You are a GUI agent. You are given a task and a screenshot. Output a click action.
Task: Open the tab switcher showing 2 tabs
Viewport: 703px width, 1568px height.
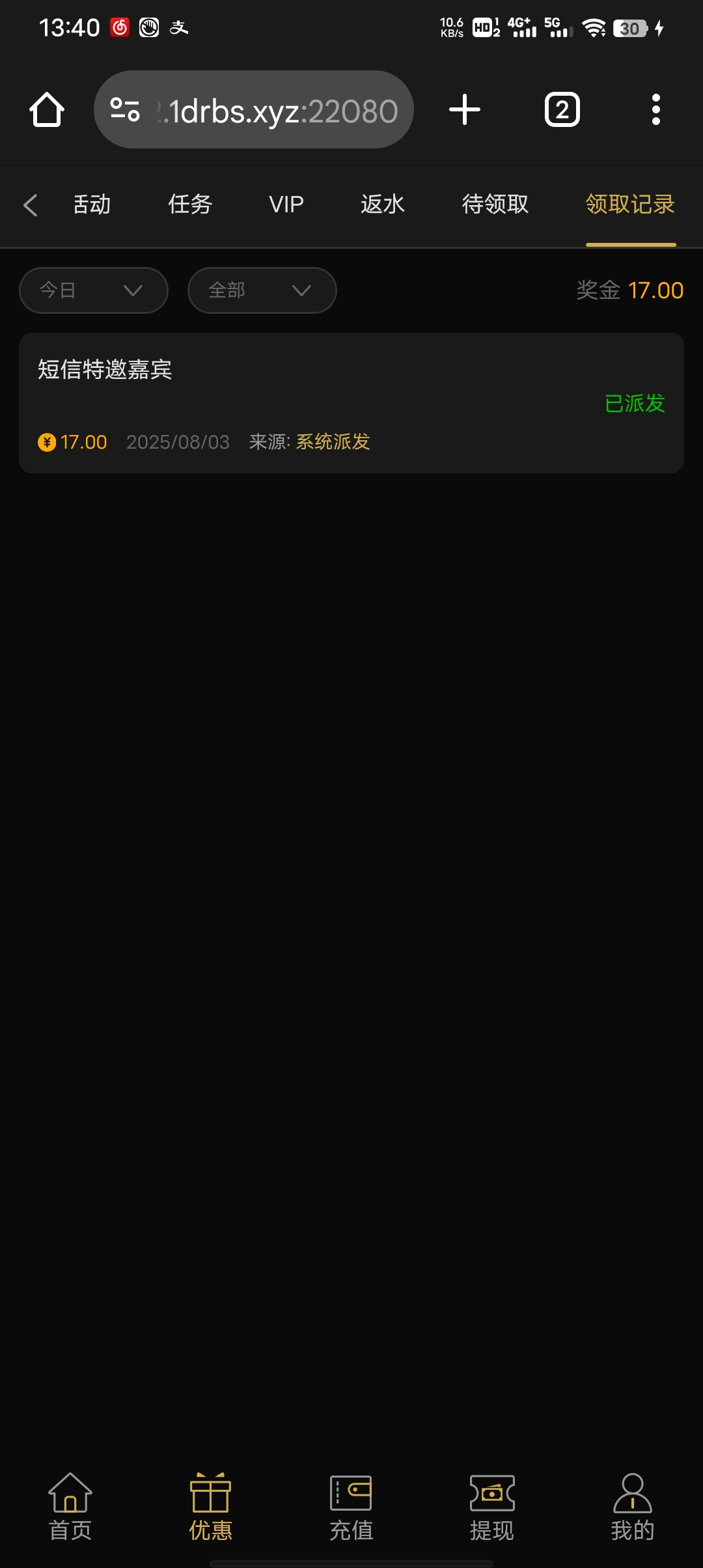pyautogui.click(x=562, y=109)
